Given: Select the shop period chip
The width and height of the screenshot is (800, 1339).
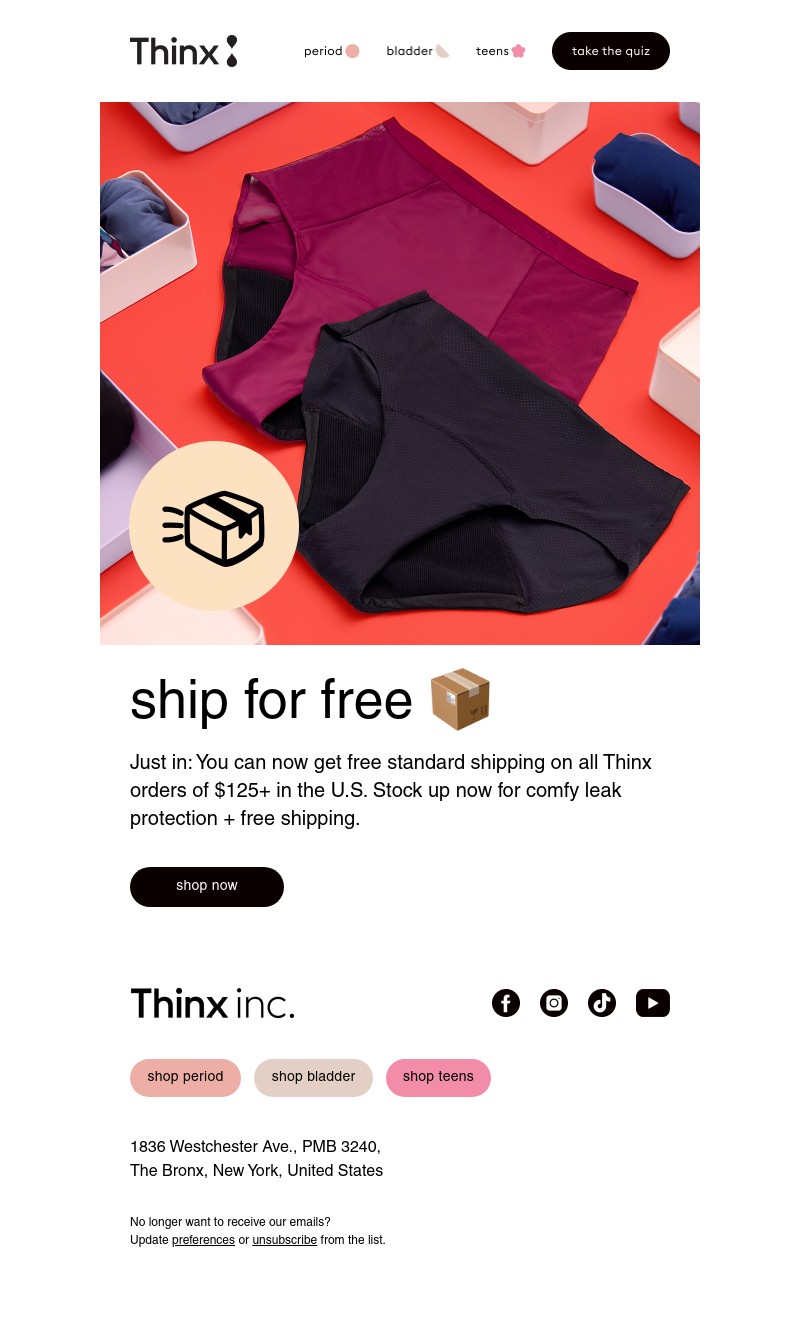Looking at the screenshot, I should point(185,1077).
